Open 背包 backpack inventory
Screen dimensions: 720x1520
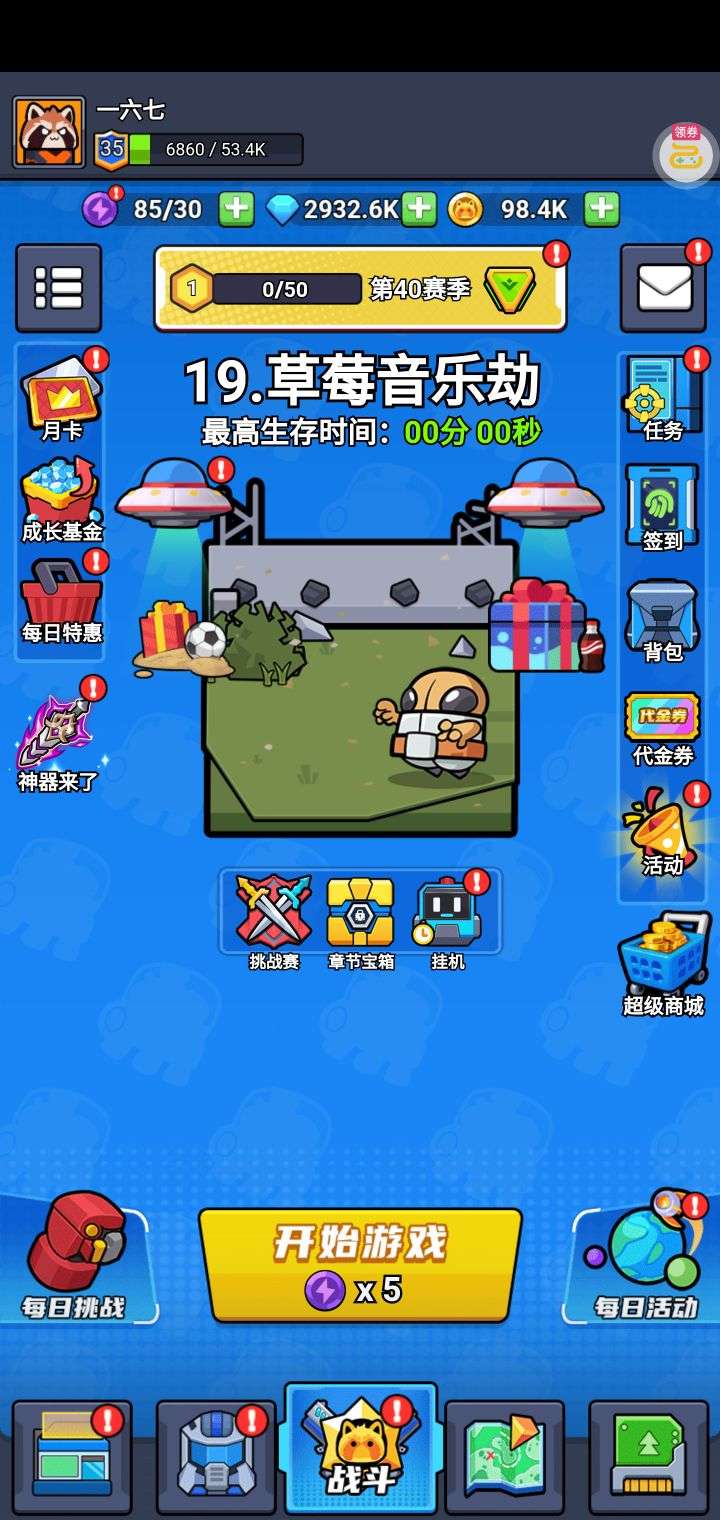pyautogui.click(x=663, y=620)
